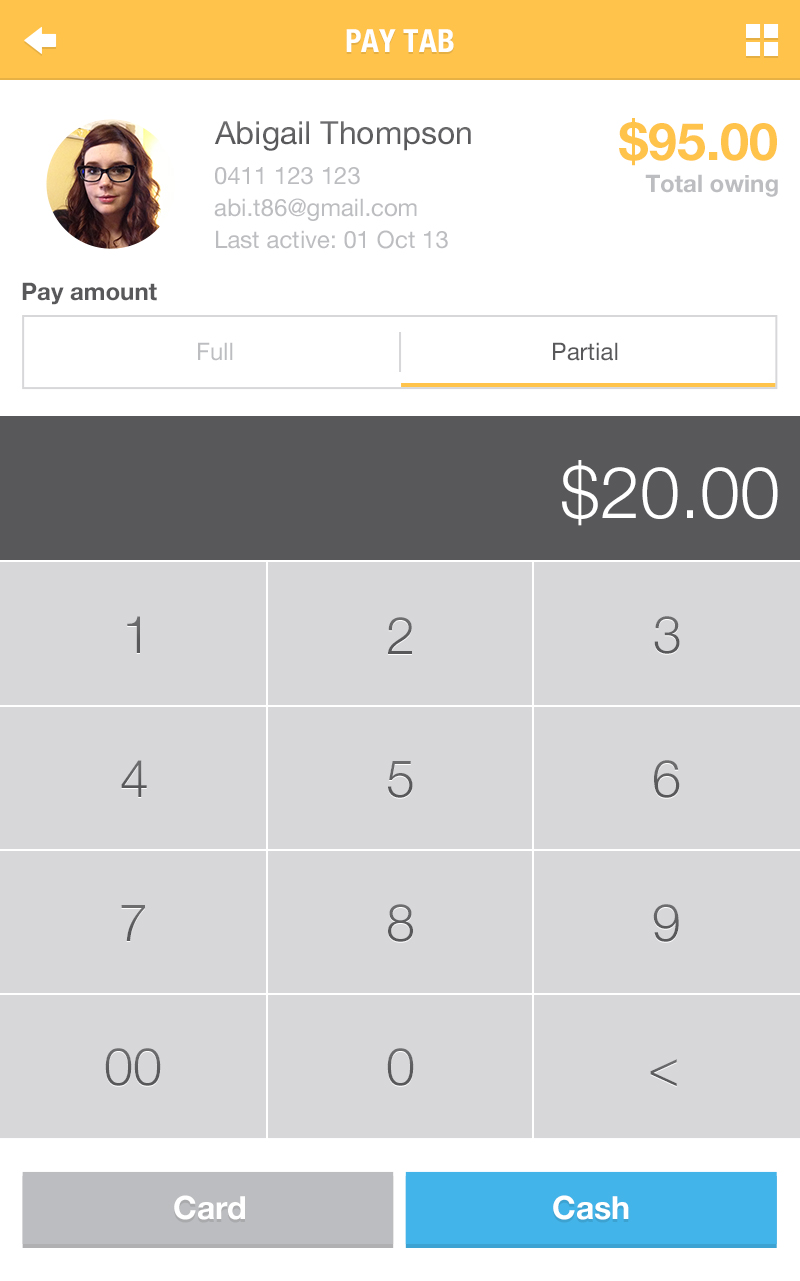Enter digit 1 on the keypad
This screenshot has width=800, height=1281.
point(133,634)
